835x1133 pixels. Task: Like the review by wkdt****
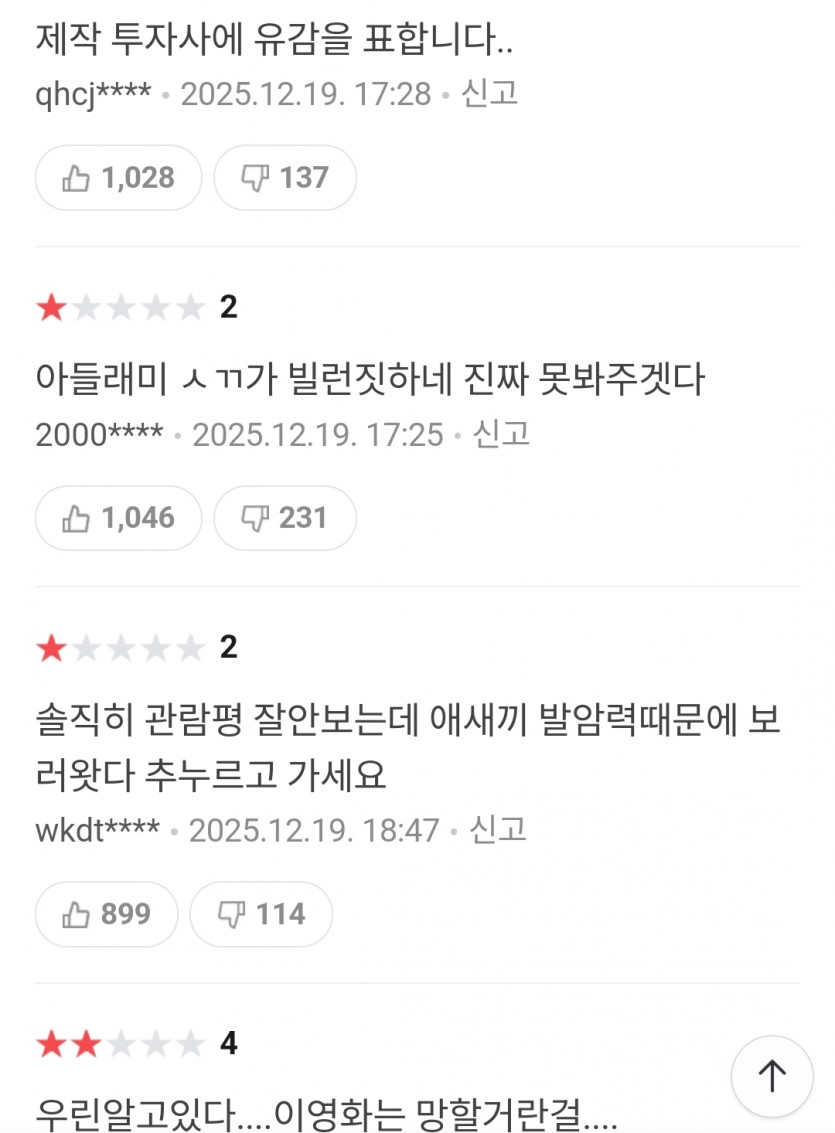tap(106, 914)
